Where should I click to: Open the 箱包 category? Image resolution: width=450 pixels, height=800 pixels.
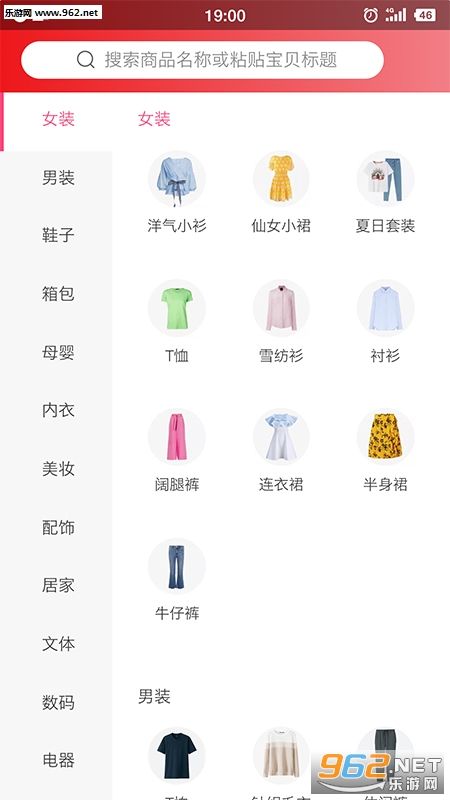pos(58,294)
